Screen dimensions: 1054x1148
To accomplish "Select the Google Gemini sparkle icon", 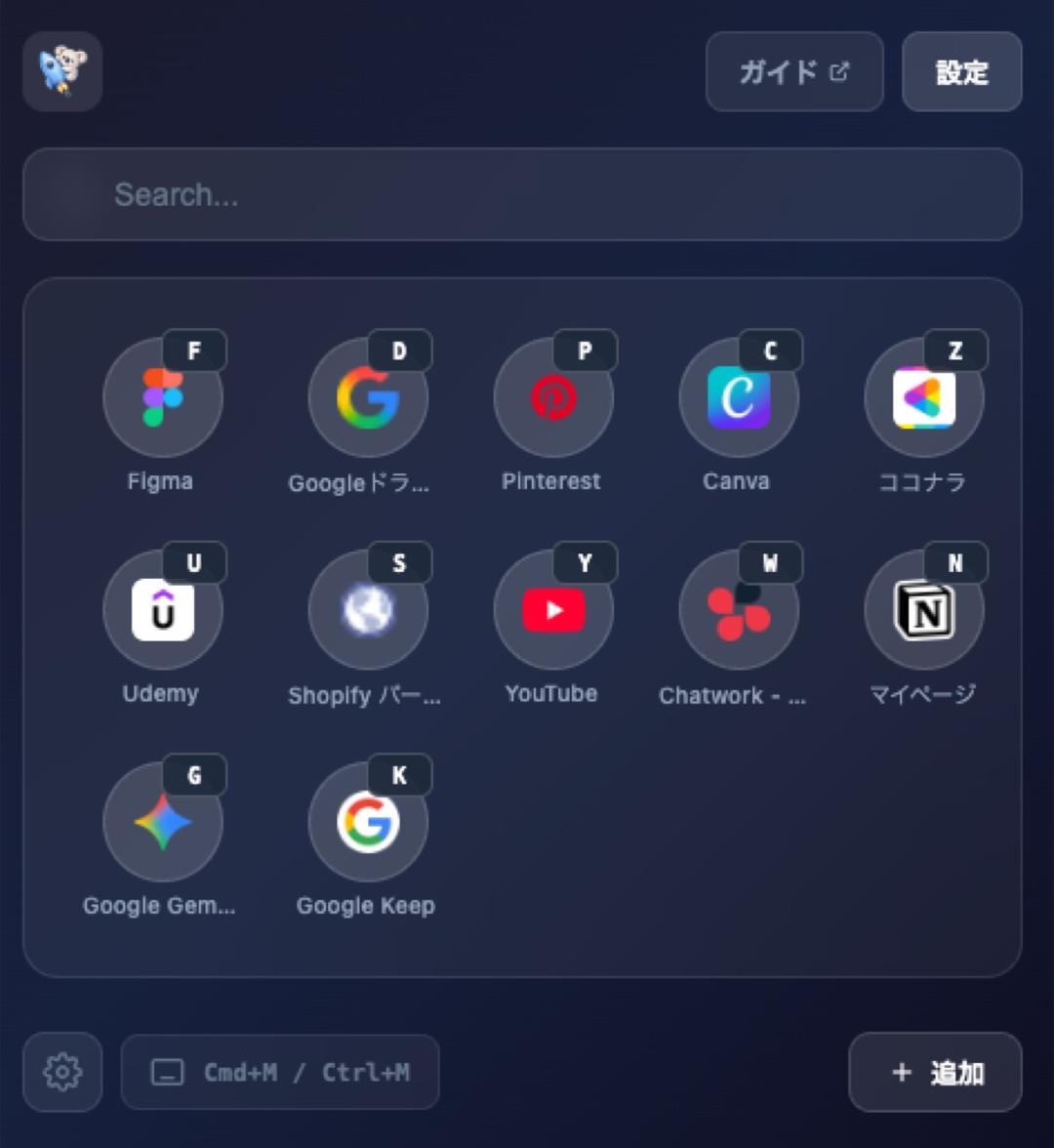I will (163, 821).
